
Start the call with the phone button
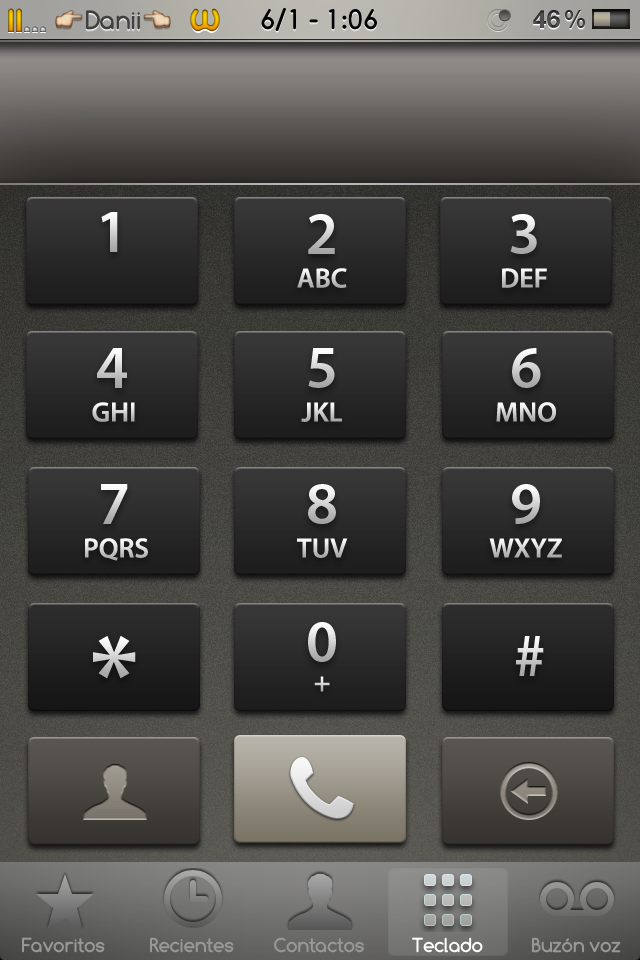coord(320,789)
